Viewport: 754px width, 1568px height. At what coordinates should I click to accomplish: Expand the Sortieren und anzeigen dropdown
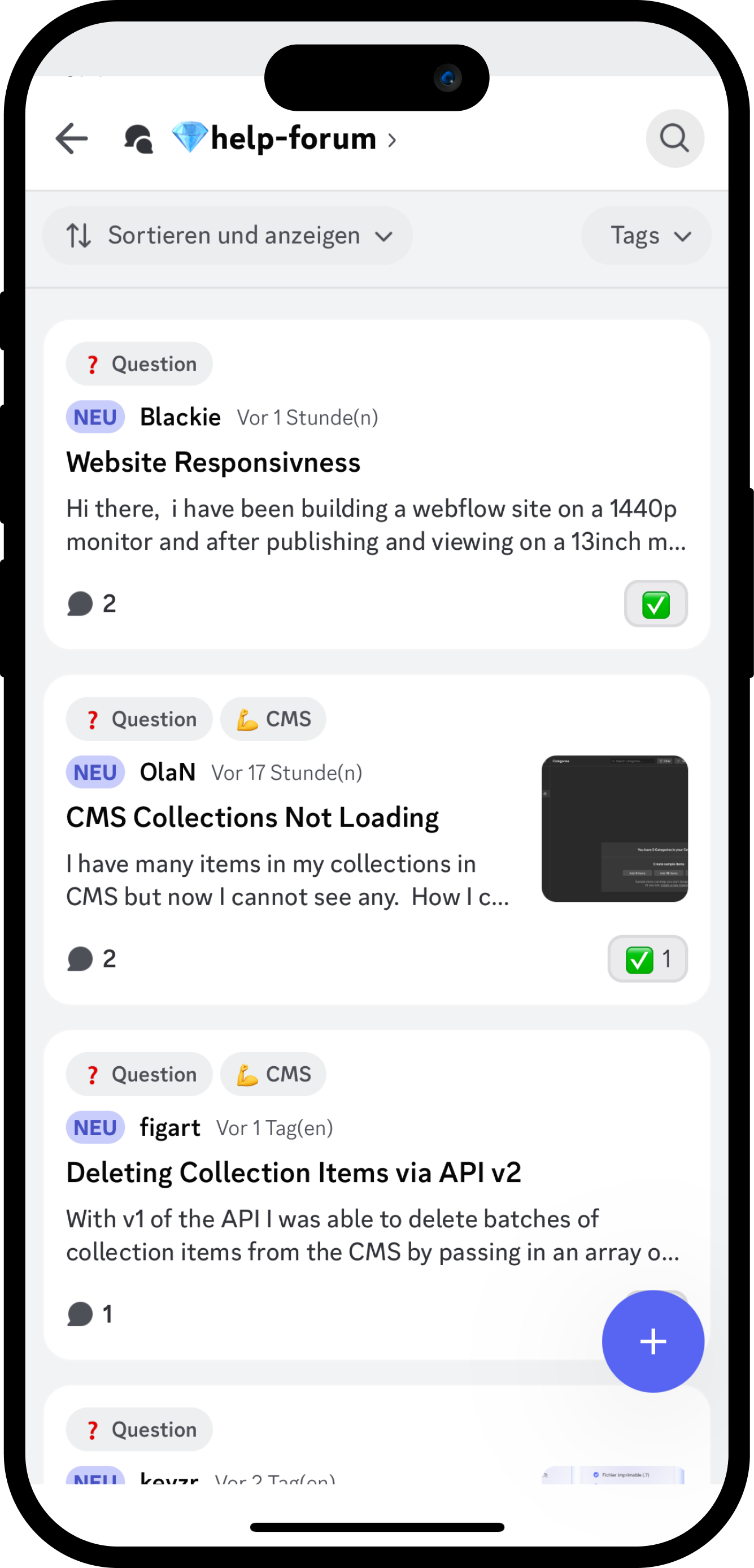click(228, 236)
